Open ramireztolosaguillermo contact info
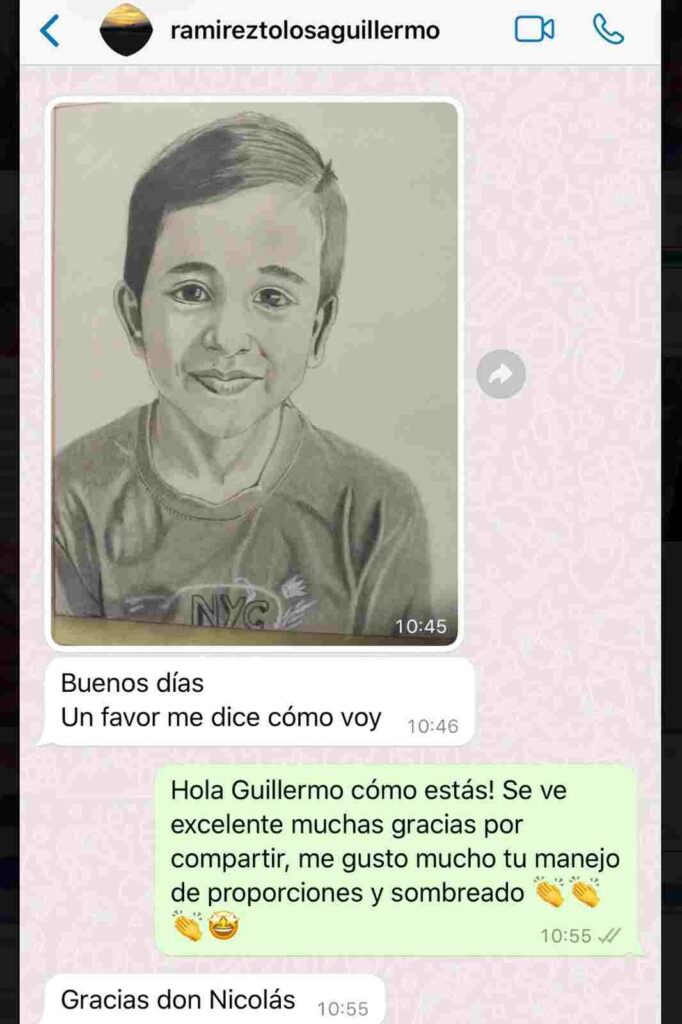The image size is (682, 1024). point(304,31)
